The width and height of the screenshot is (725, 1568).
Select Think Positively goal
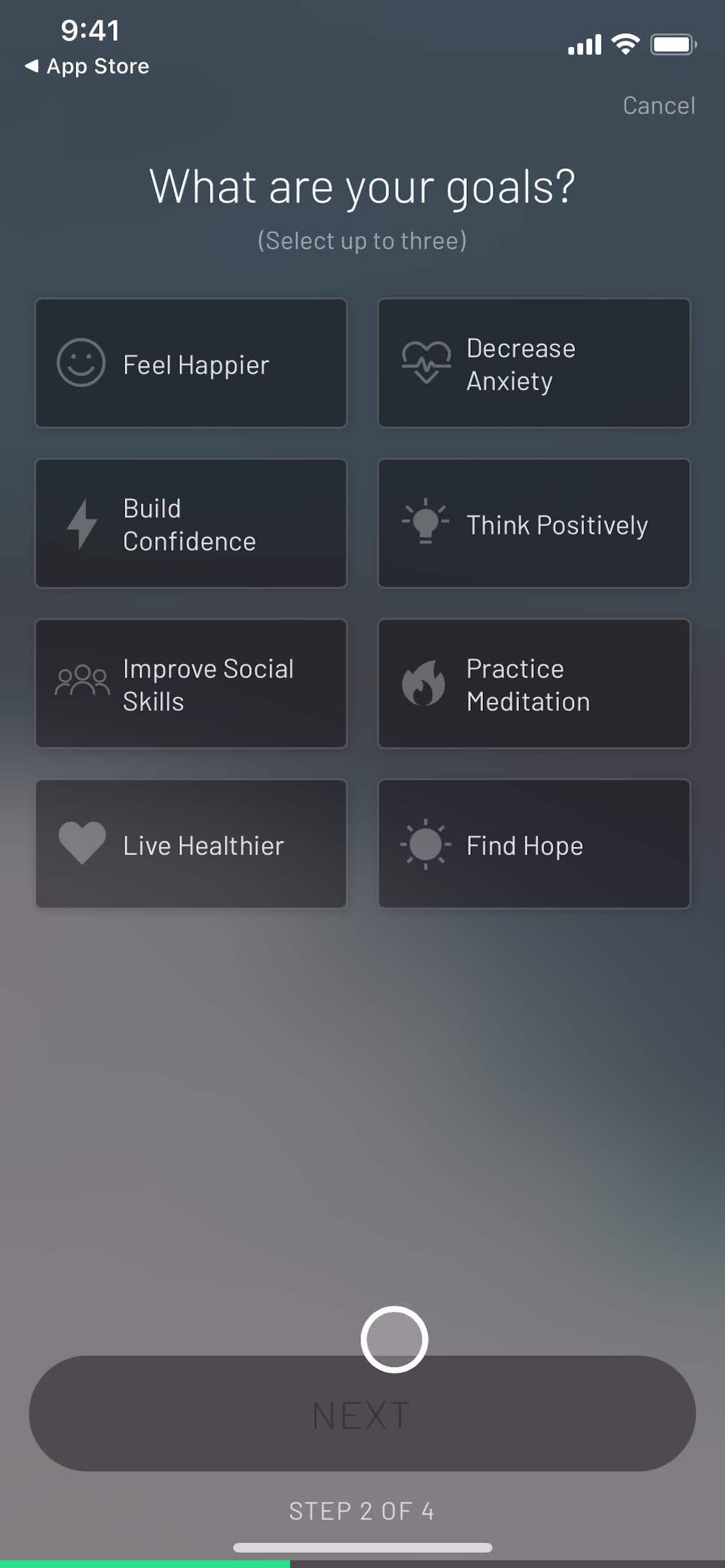pos(534,523)
